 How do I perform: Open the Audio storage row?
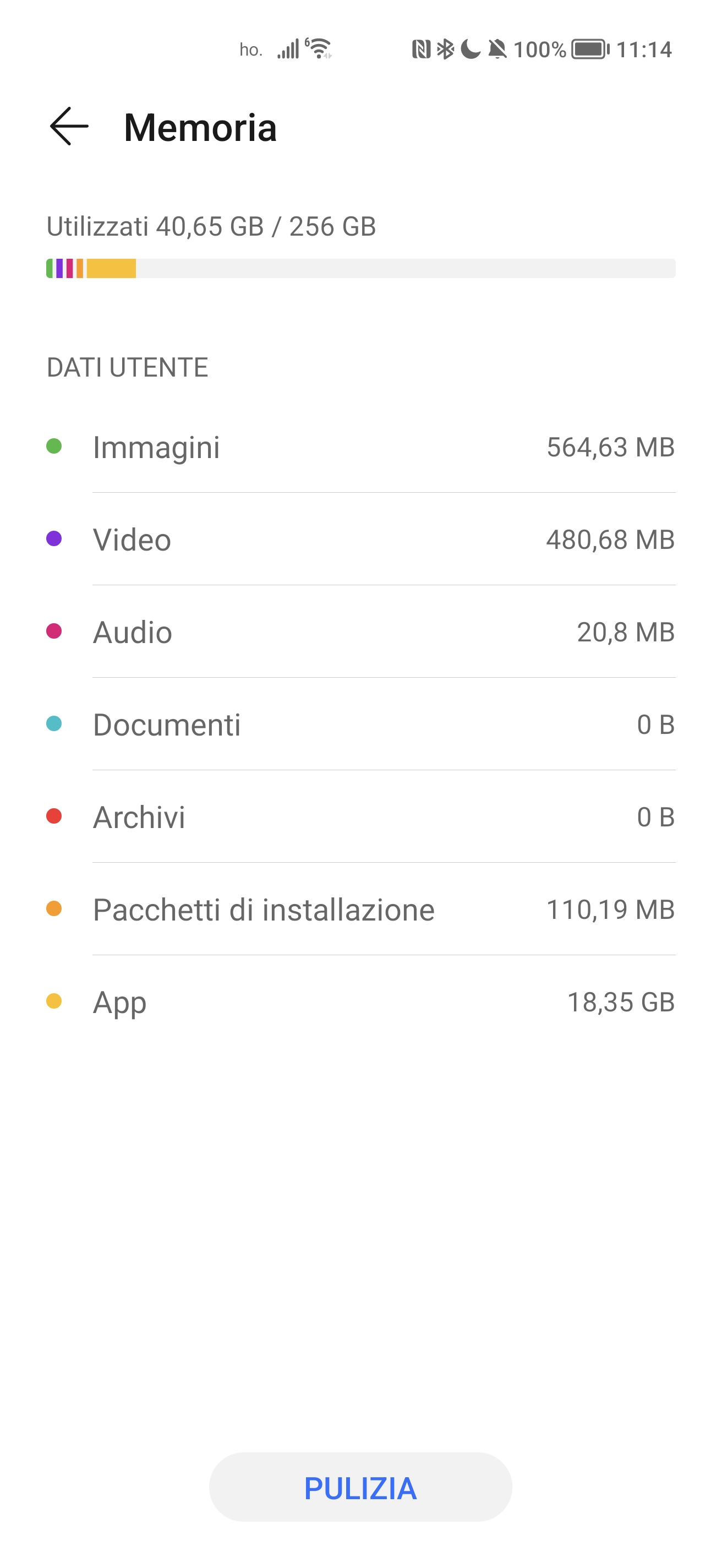click(x=360, y=632)
